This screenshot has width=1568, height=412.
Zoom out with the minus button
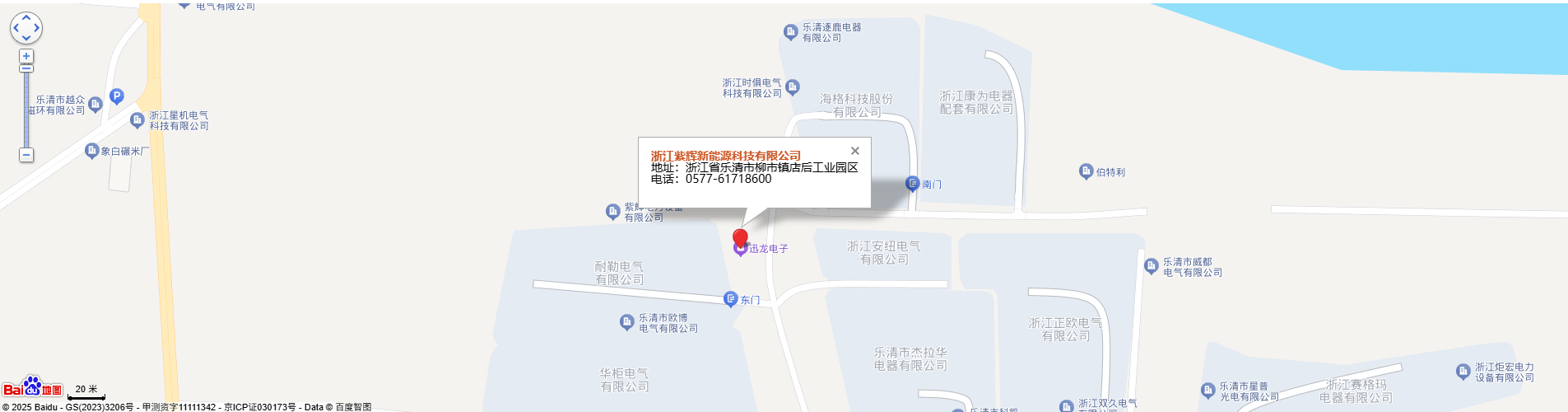[x=26, y=155]
